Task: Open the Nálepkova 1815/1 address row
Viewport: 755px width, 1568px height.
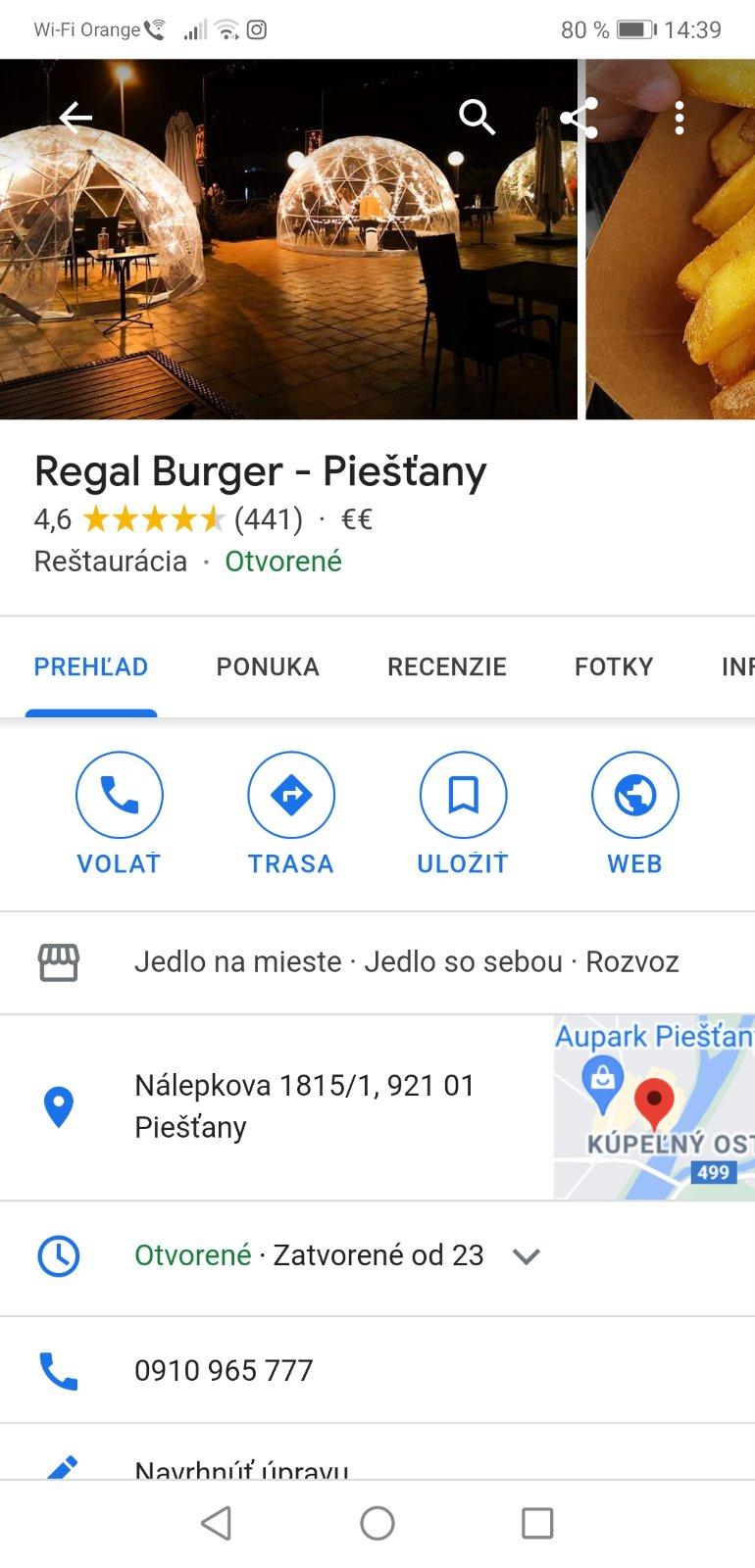Action: (x=304, y=1105)
